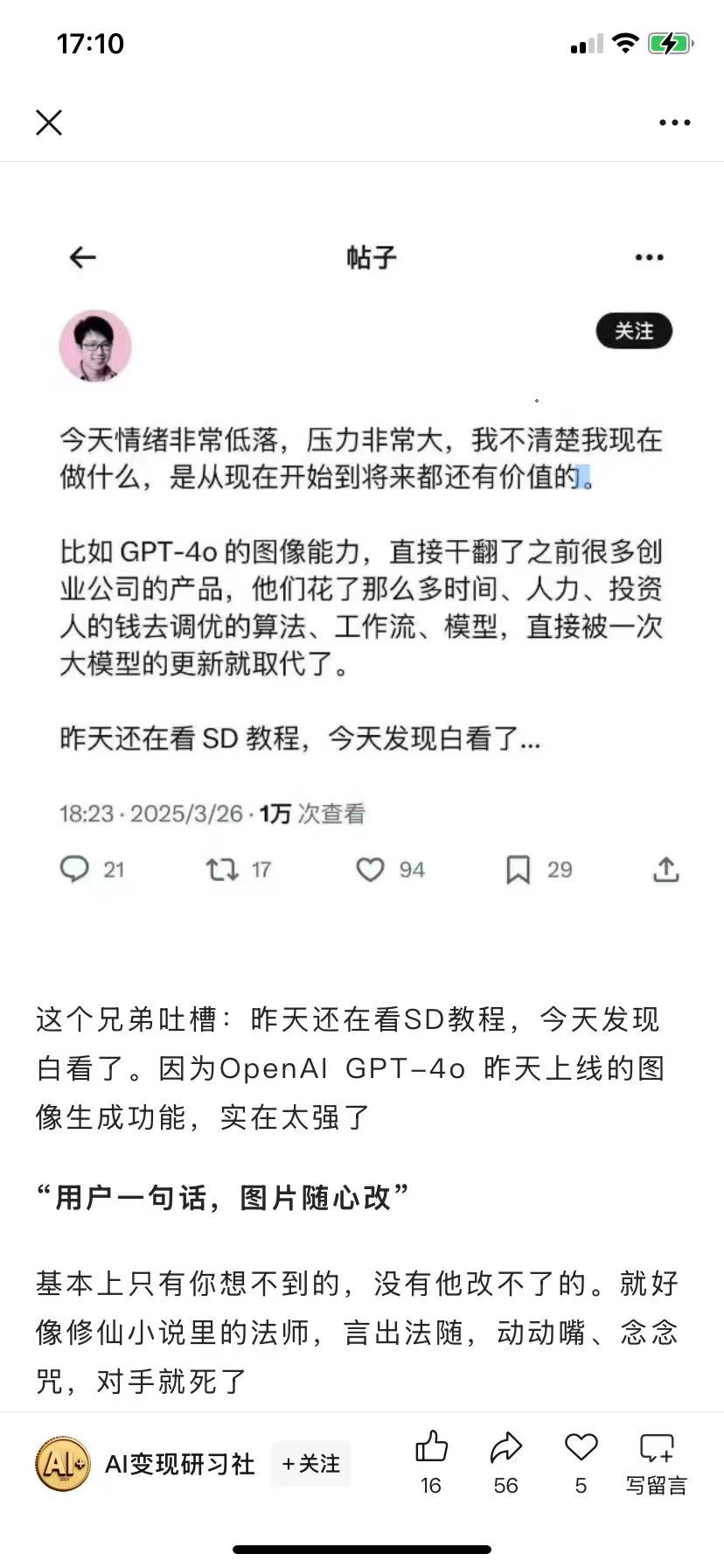This screenshot has height=1568, width=724.
Task: Open the top-right overflow menu
Action: pyautogui.click(x=674, y=122)
